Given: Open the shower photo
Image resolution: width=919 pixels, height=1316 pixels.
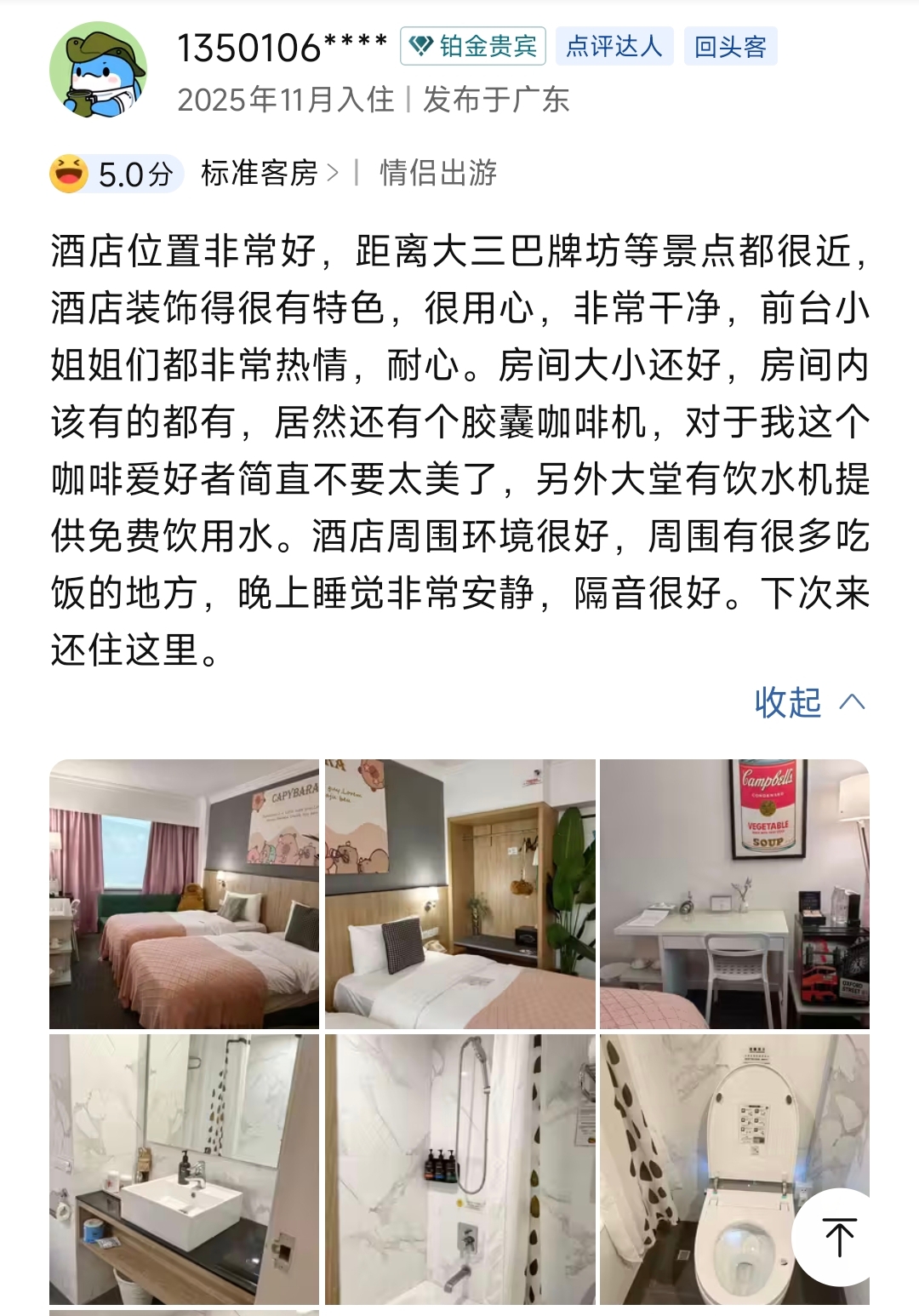Looking at the screenshot, I should pyautogui.click(x=459, y=1169).
